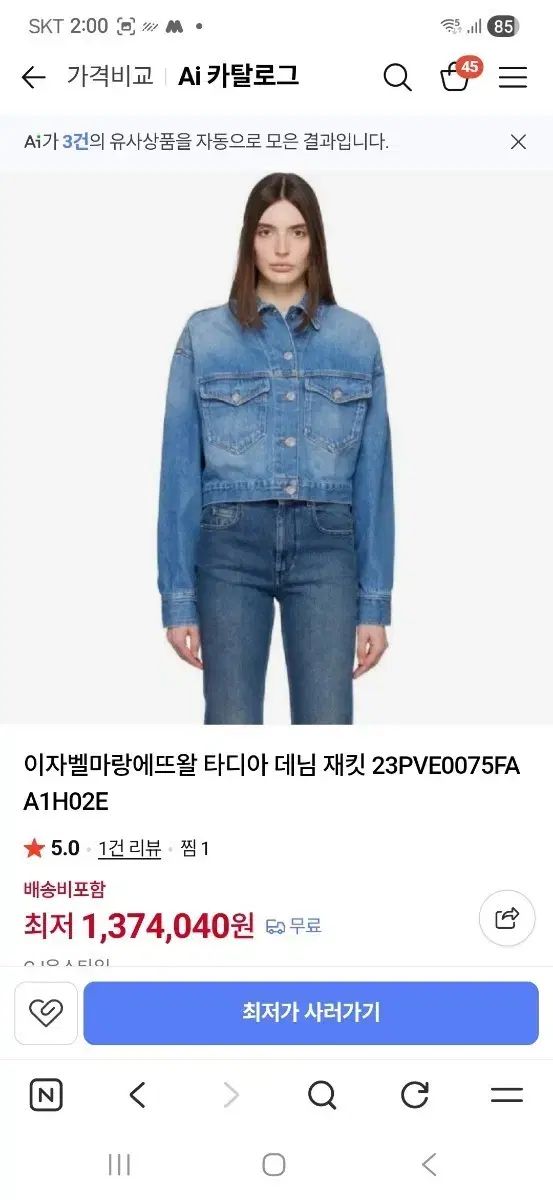Go back with the top-left arrow
The width and height of the screenshot is (553, 1200).
tap(33, 77)
